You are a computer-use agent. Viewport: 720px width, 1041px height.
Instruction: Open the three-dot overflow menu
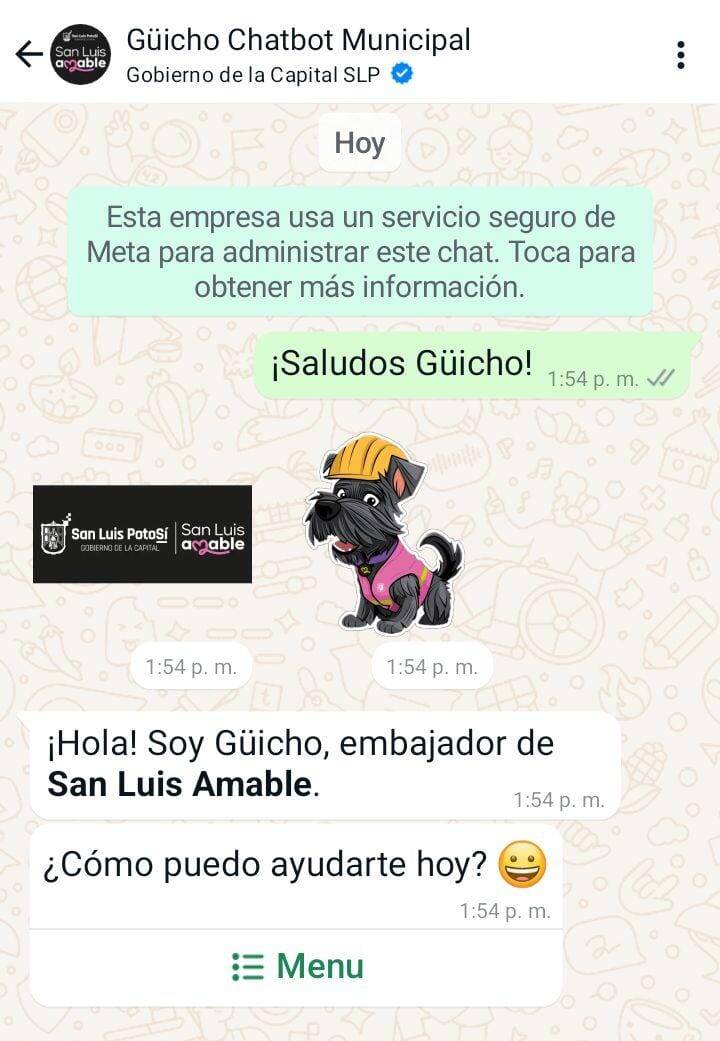click(x=680, y=55)
